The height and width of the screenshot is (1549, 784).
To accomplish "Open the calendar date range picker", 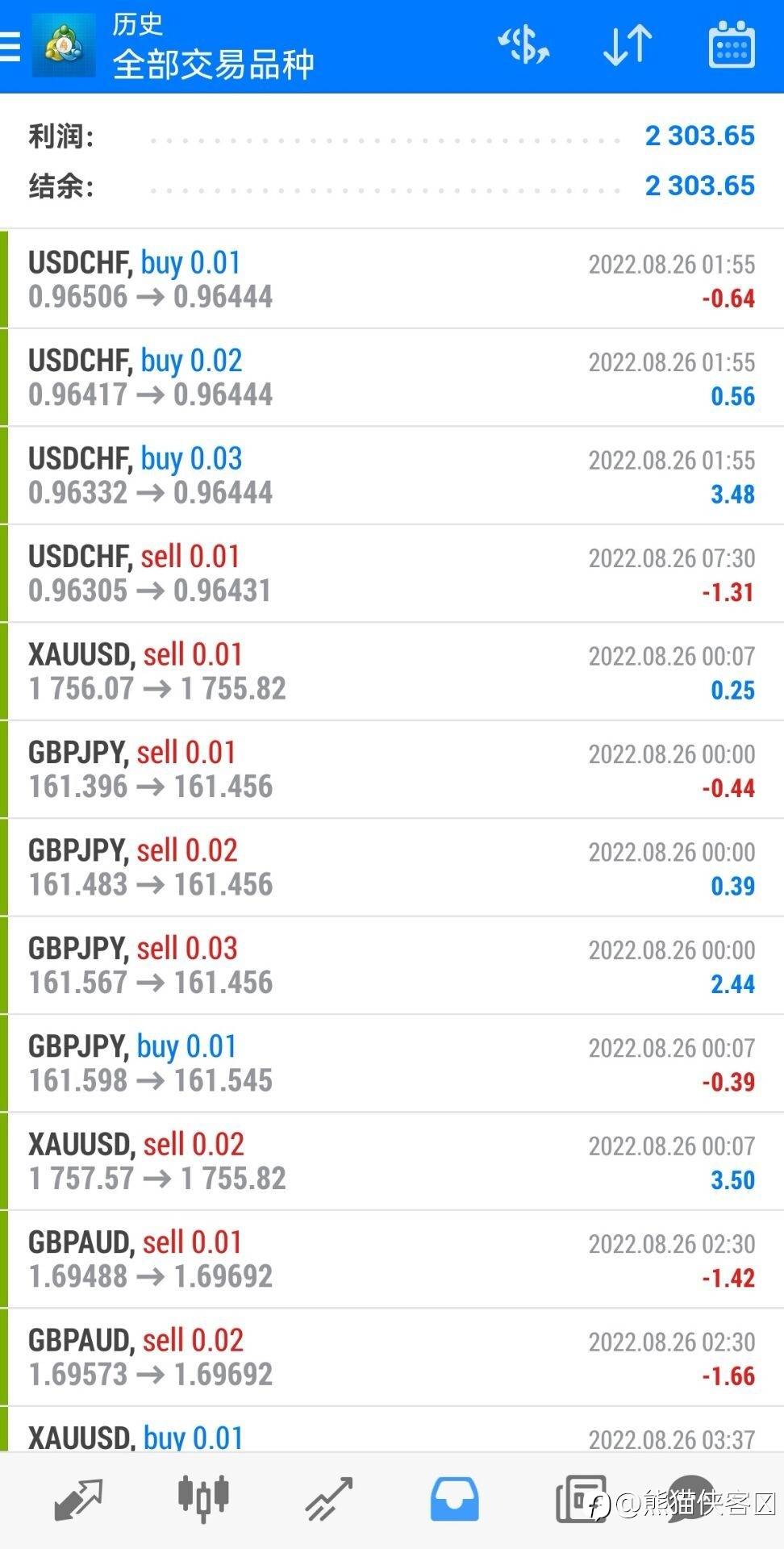I will point(732,45).
